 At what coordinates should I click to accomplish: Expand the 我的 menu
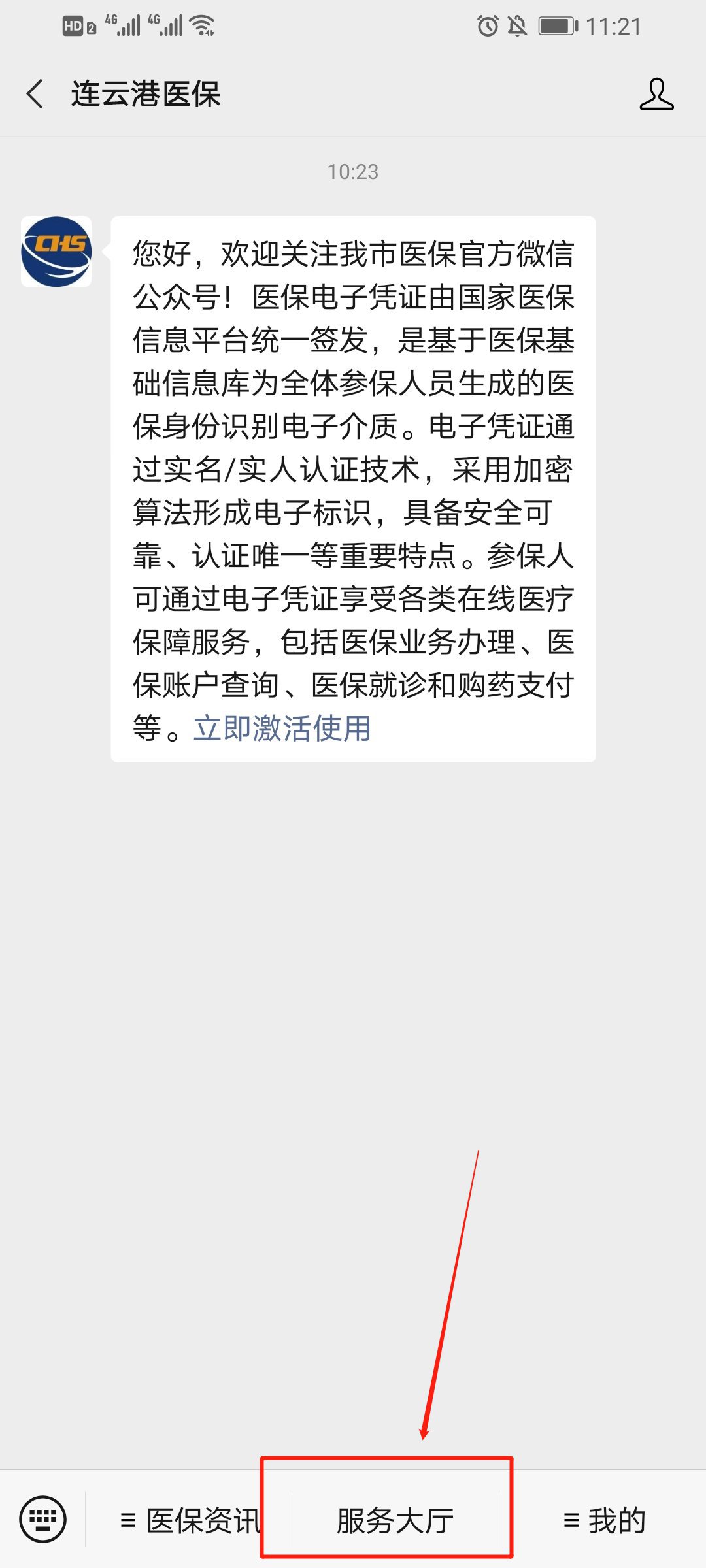click(604, 1520)
